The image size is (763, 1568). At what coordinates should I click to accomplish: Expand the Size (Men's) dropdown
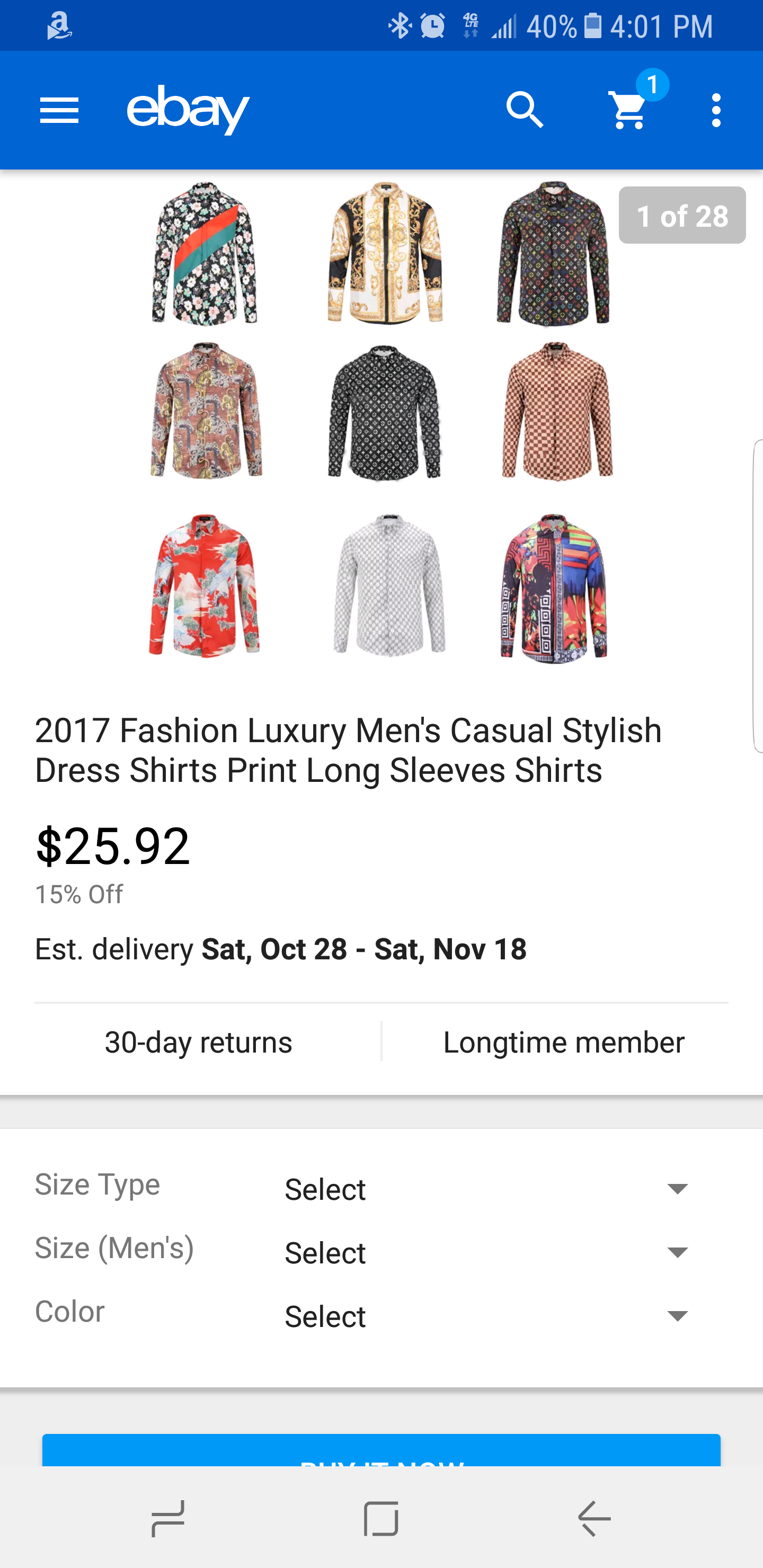point(487,1252)
